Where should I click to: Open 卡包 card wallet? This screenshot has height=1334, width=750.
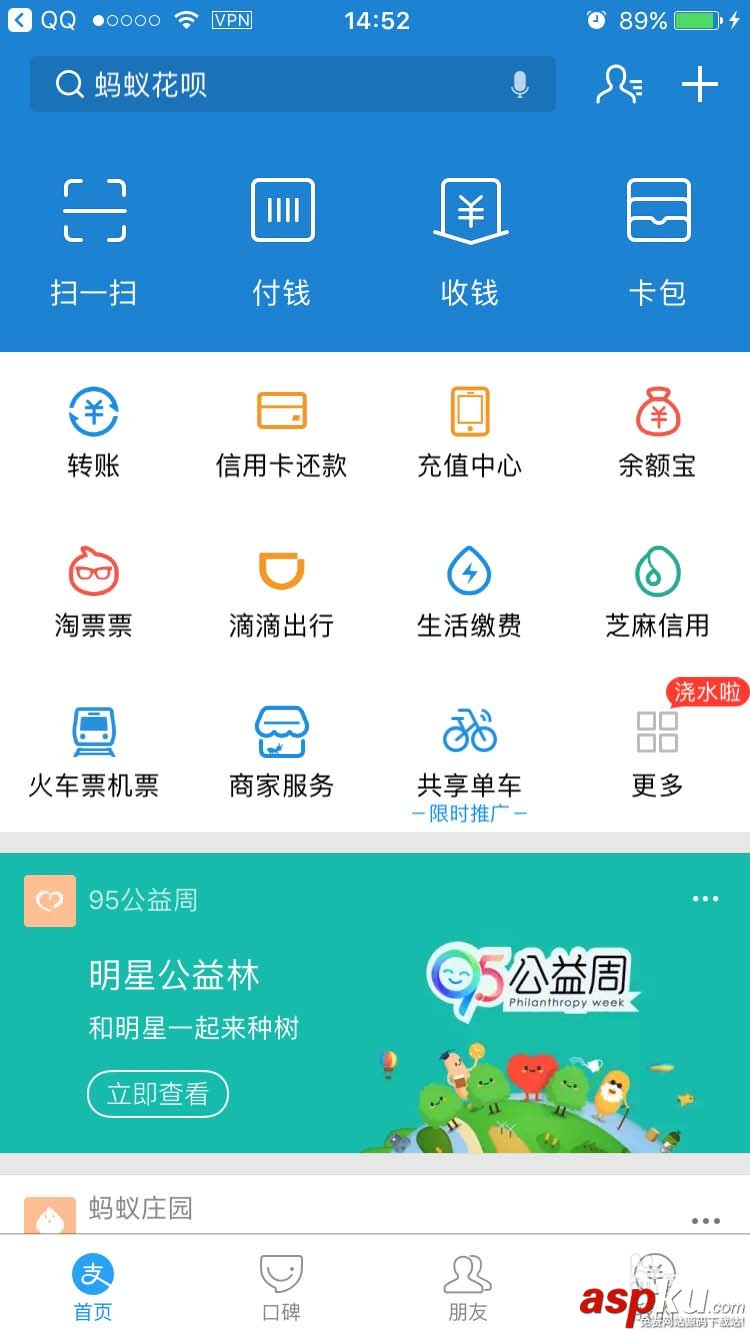(658, 240)
